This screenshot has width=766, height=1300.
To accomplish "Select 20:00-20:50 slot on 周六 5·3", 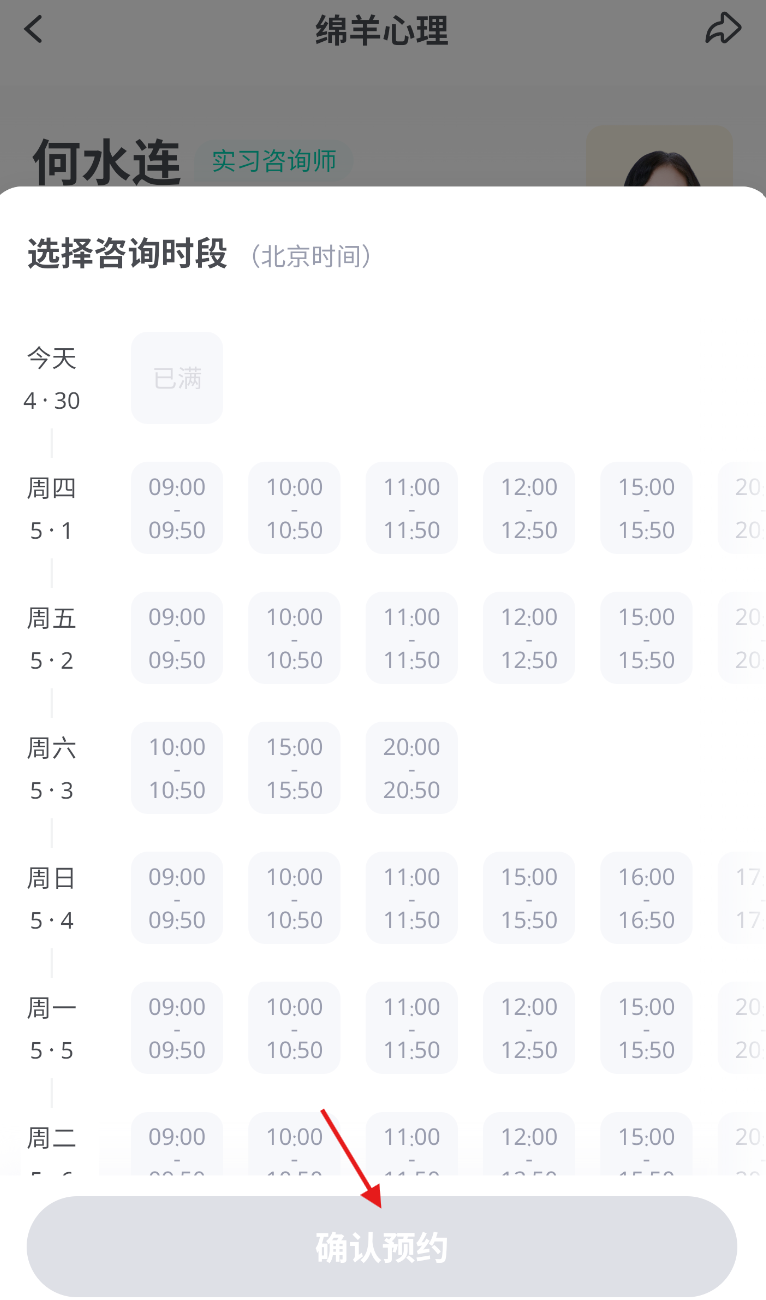I will [411, 768].
